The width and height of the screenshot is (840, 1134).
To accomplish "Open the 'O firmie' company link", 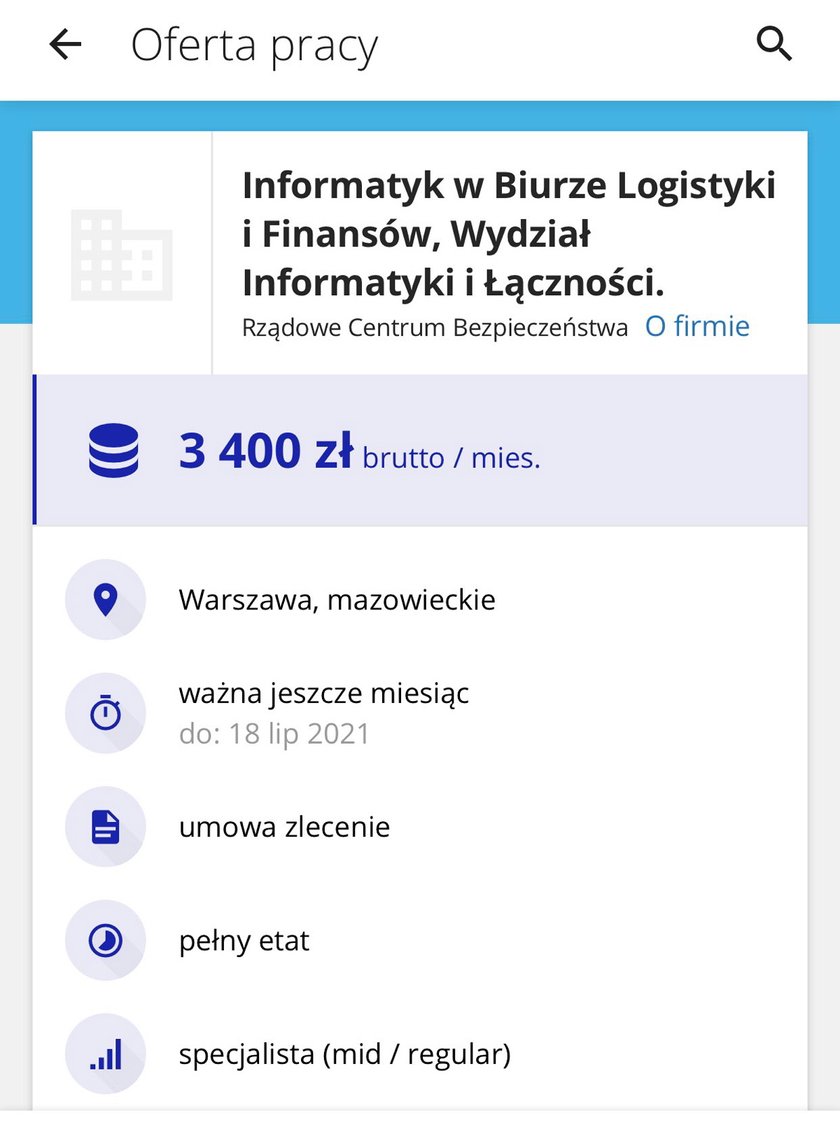I will tap(697, 327).
